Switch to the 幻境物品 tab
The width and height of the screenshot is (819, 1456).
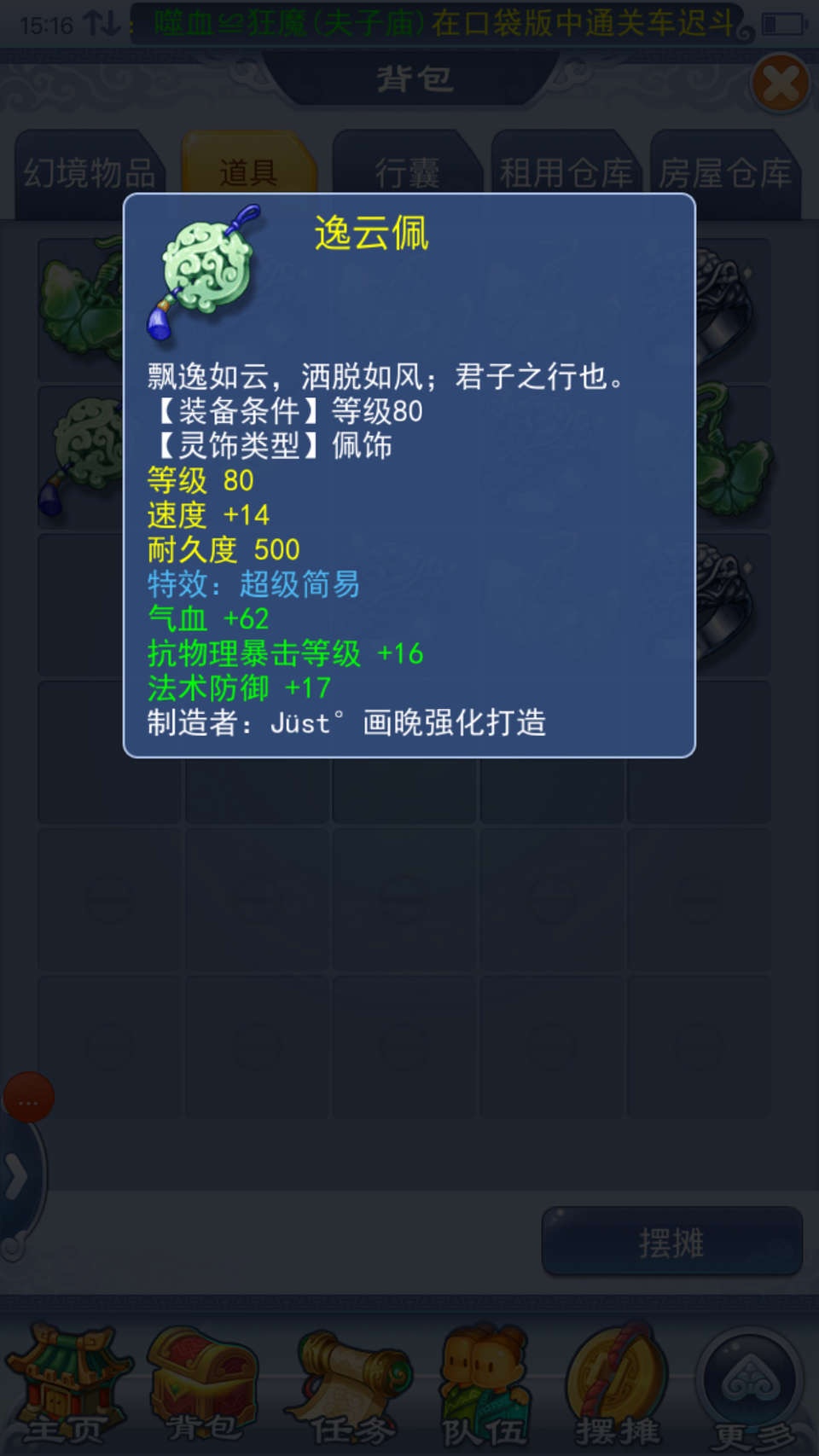point(90,173)
